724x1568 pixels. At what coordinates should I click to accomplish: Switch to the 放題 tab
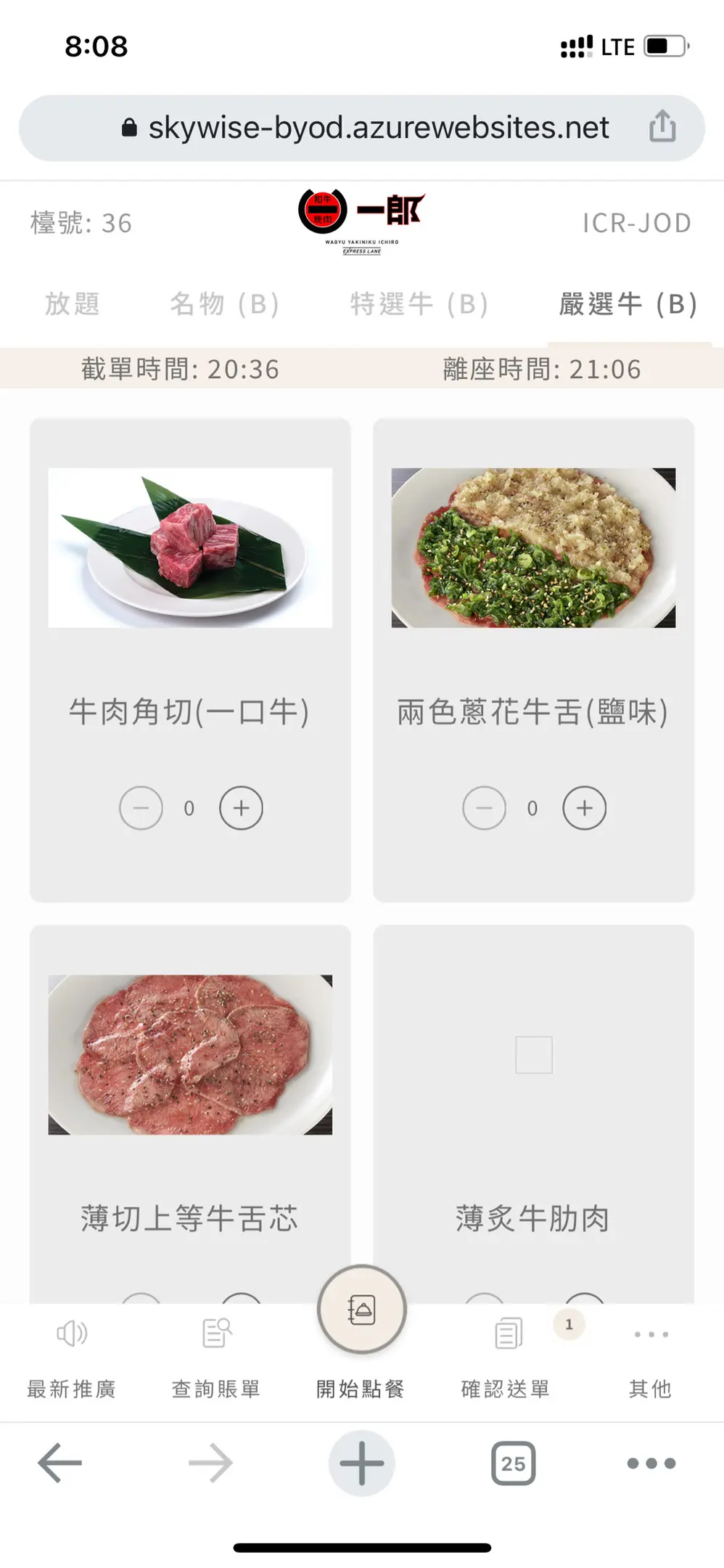(73, 303)
